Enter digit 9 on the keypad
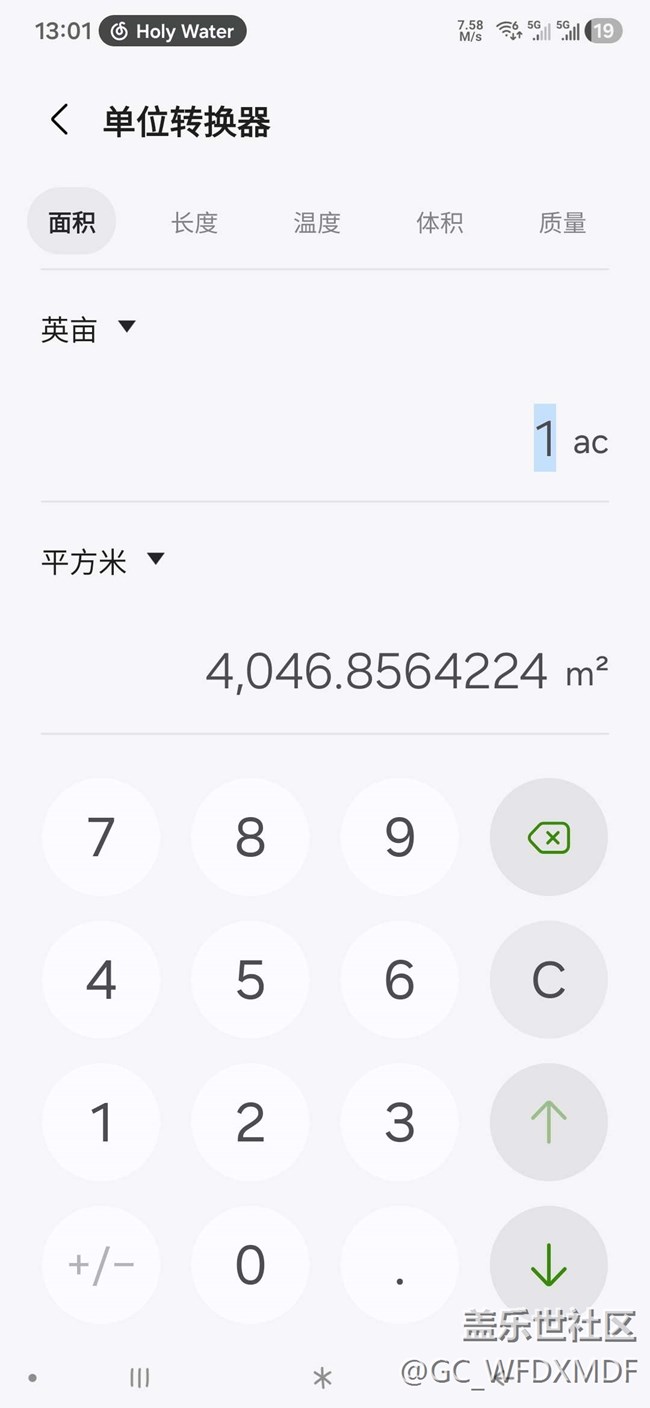 [399, 837]
